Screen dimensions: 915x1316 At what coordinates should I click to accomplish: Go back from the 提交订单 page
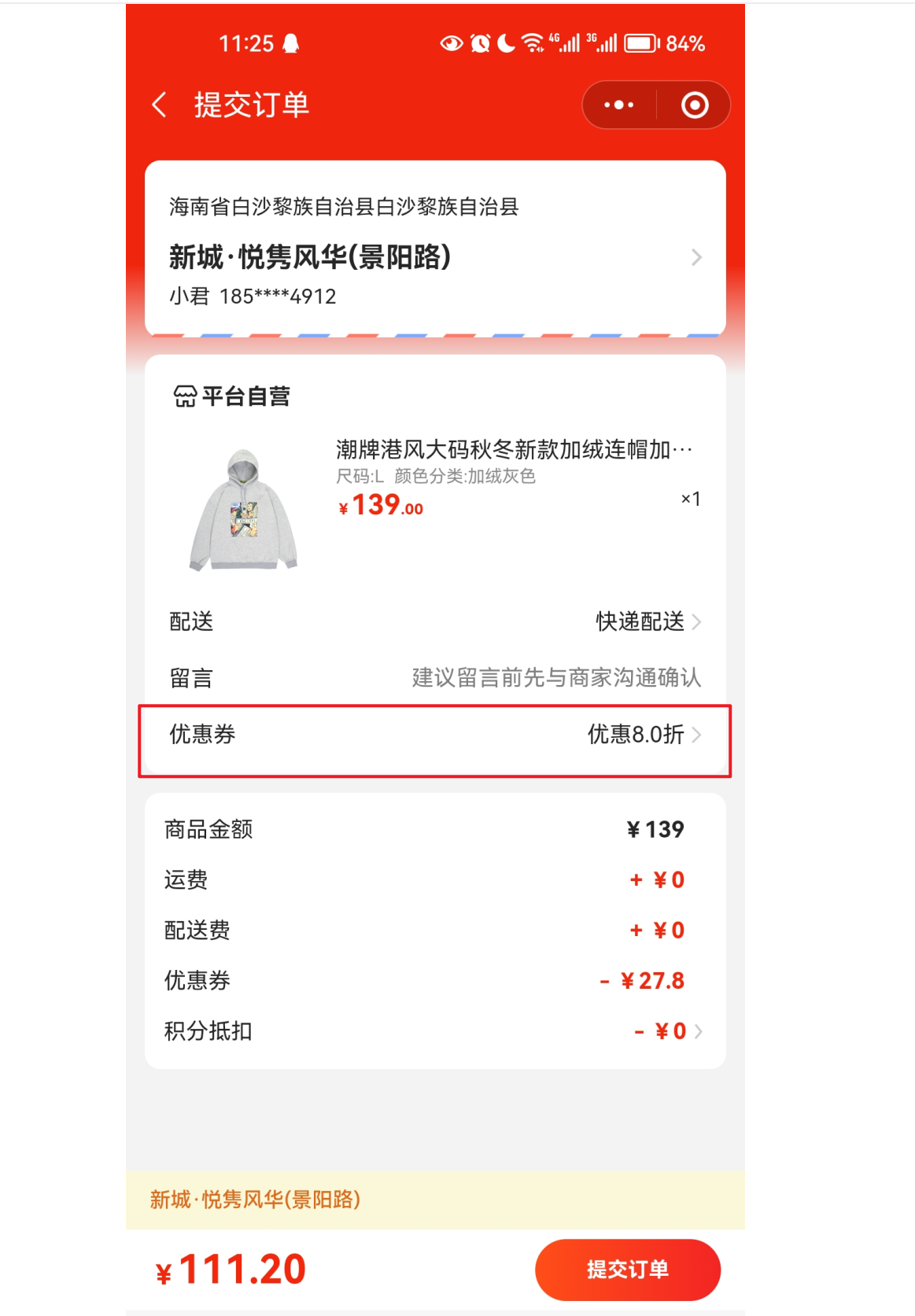pos(160,105)
